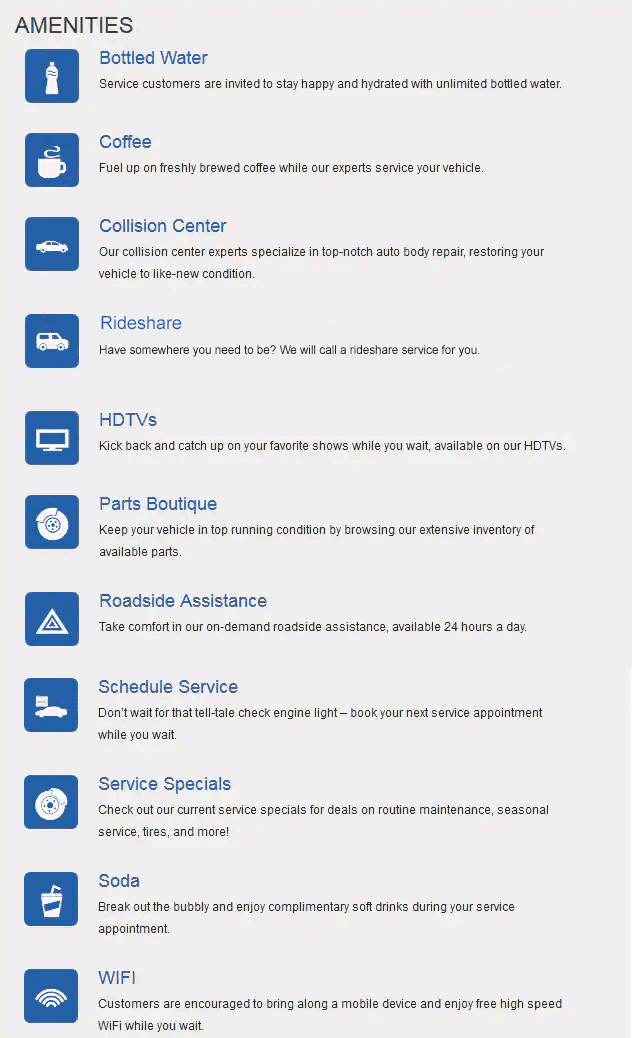Tap the HDTVs amenity title
Image resolution: width=632 pixels, height=1038 pixels.
(128, 420)
